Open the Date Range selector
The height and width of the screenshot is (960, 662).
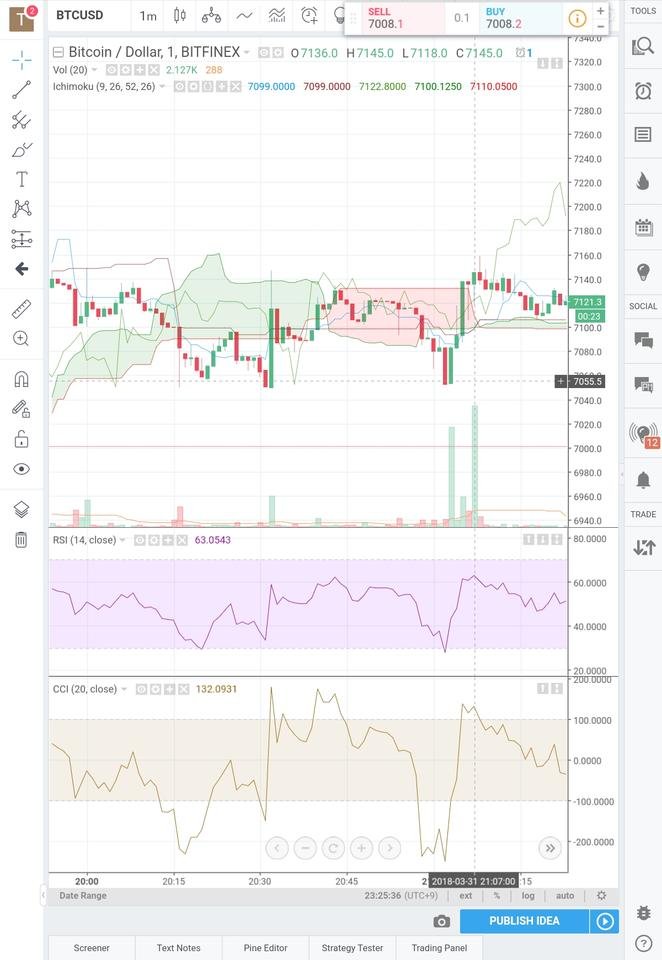coord(83,896)
